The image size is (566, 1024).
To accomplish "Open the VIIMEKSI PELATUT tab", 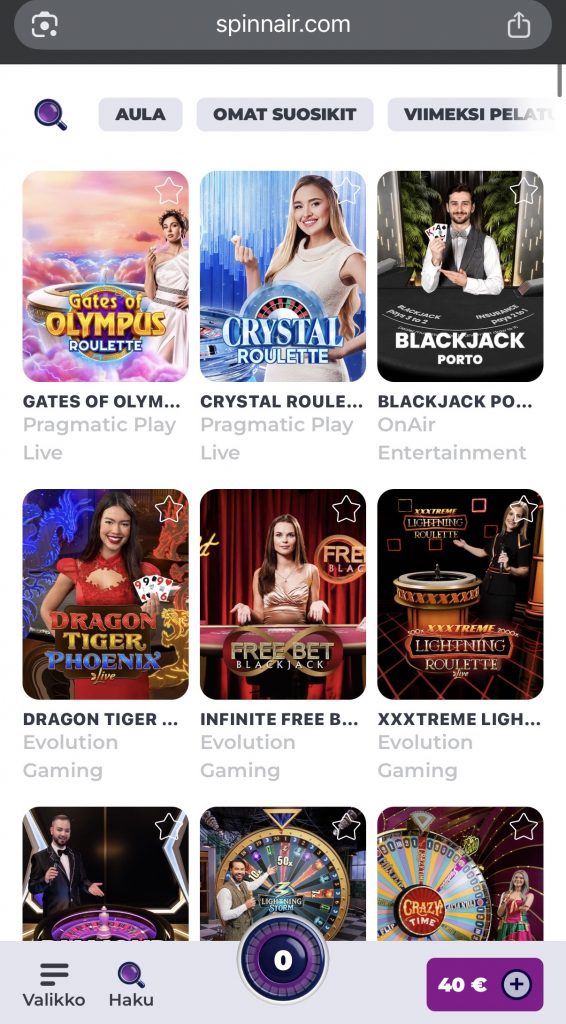I will (477, 114).
